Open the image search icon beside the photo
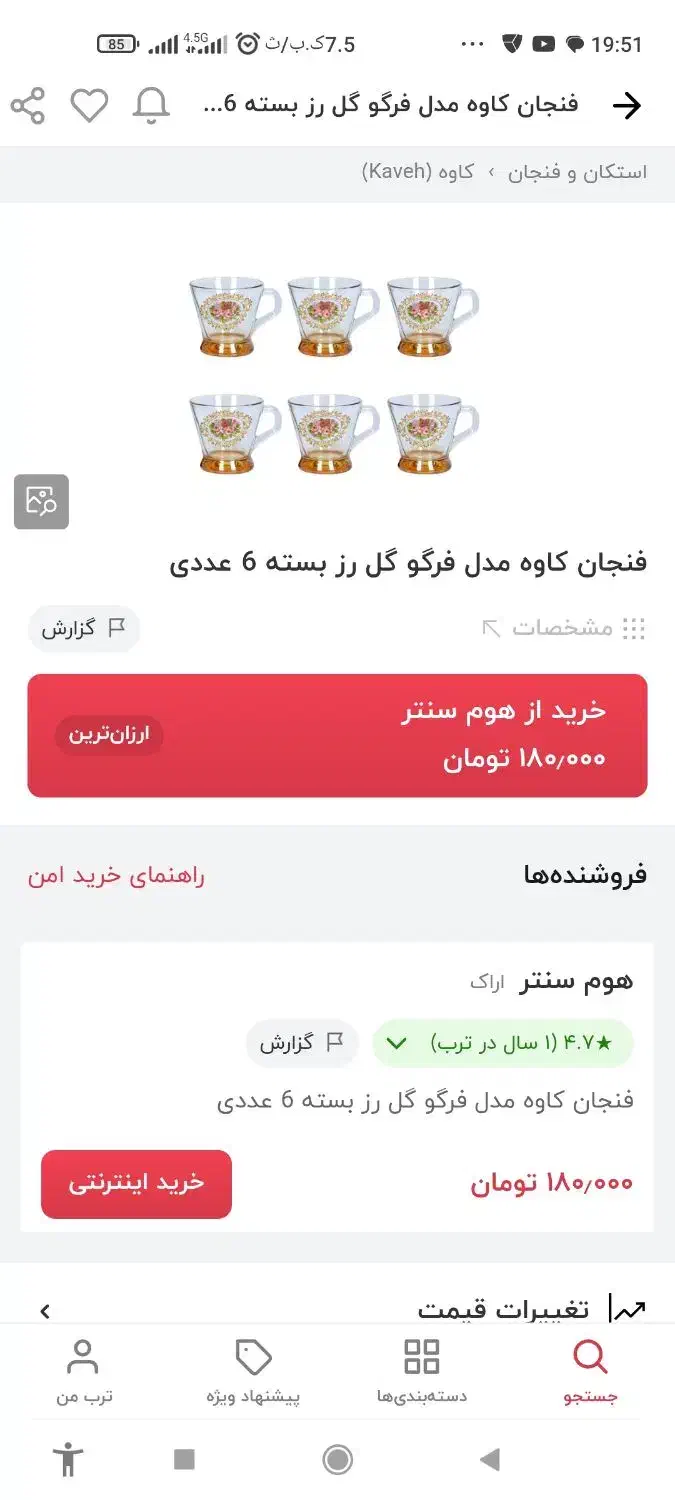675x1500 pixels. pos(41,502)
